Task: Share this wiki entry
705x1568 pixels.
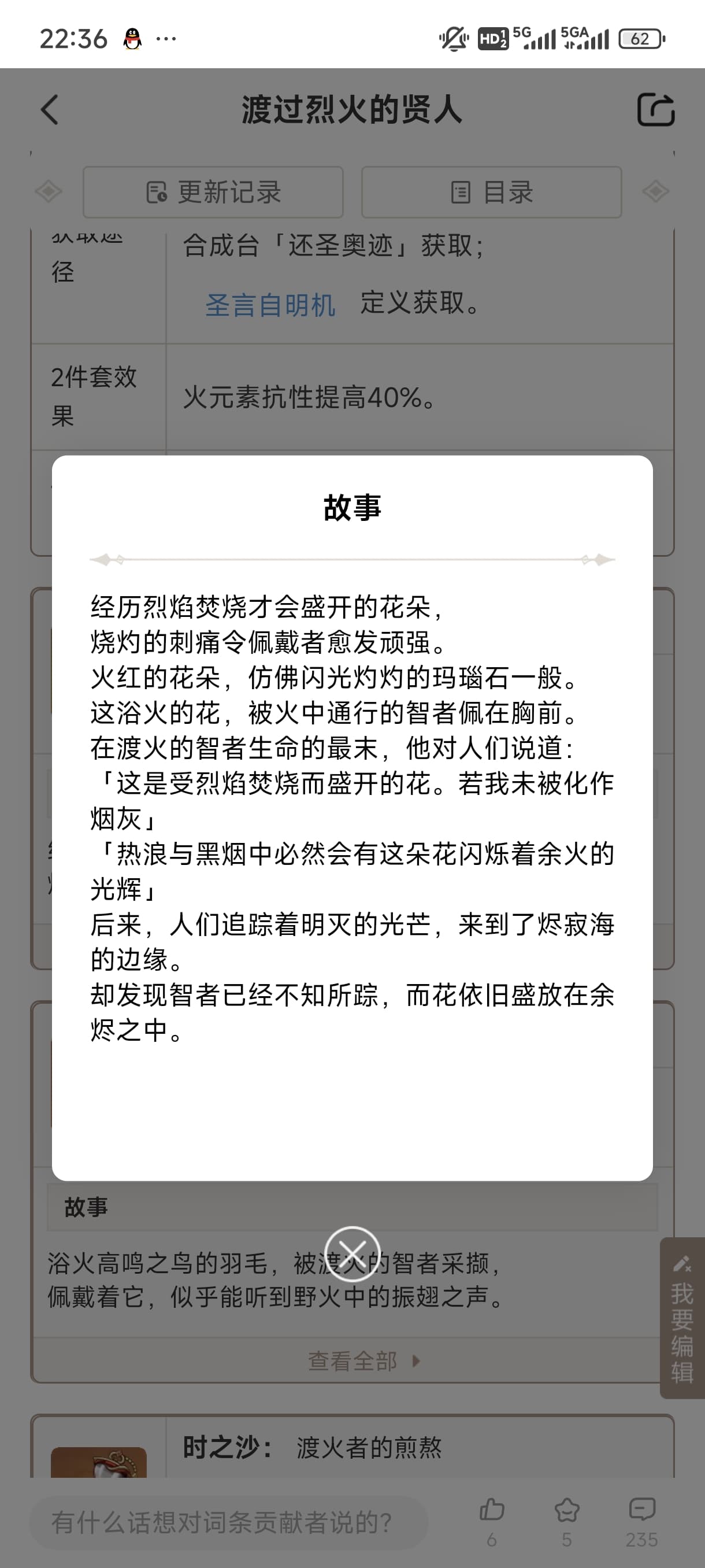Action: 656,110
